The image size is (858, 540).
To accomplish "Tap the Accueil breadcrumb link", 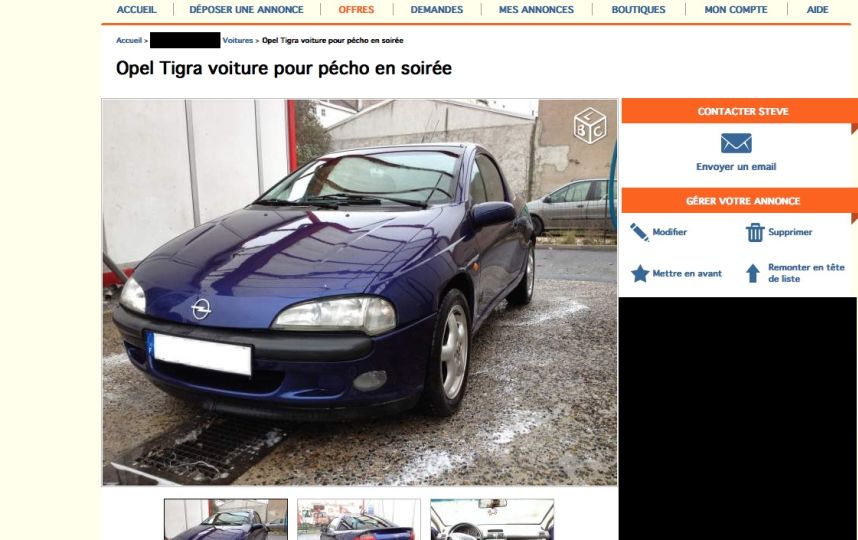I will pyautogui.click(x=128, y=40).
